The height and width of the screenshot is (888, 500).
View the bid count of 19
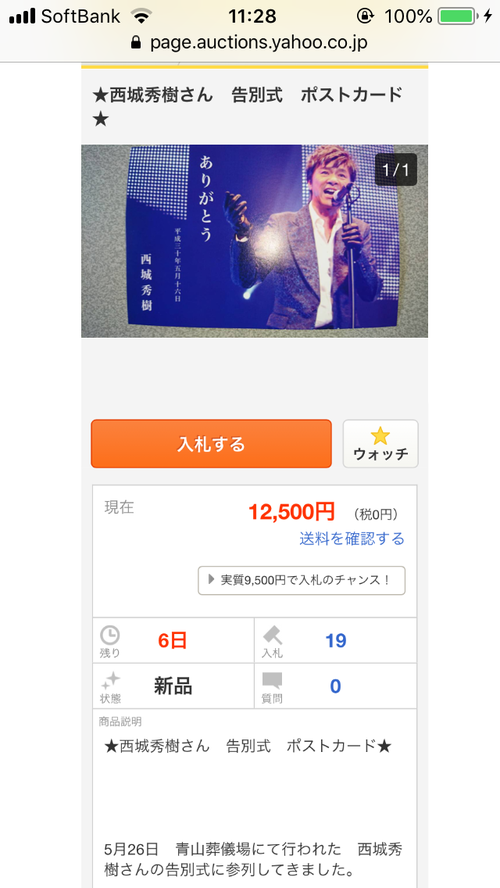click(336, 641)
